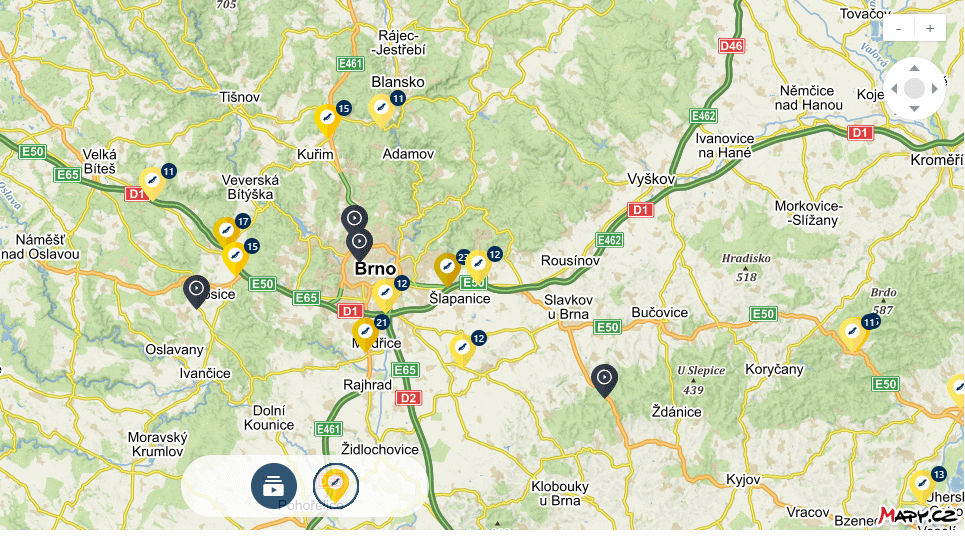Open the dark gold pin at Šlapanice
The height and width of the screenshot is (537, 965).
click(x=447, y=267)
